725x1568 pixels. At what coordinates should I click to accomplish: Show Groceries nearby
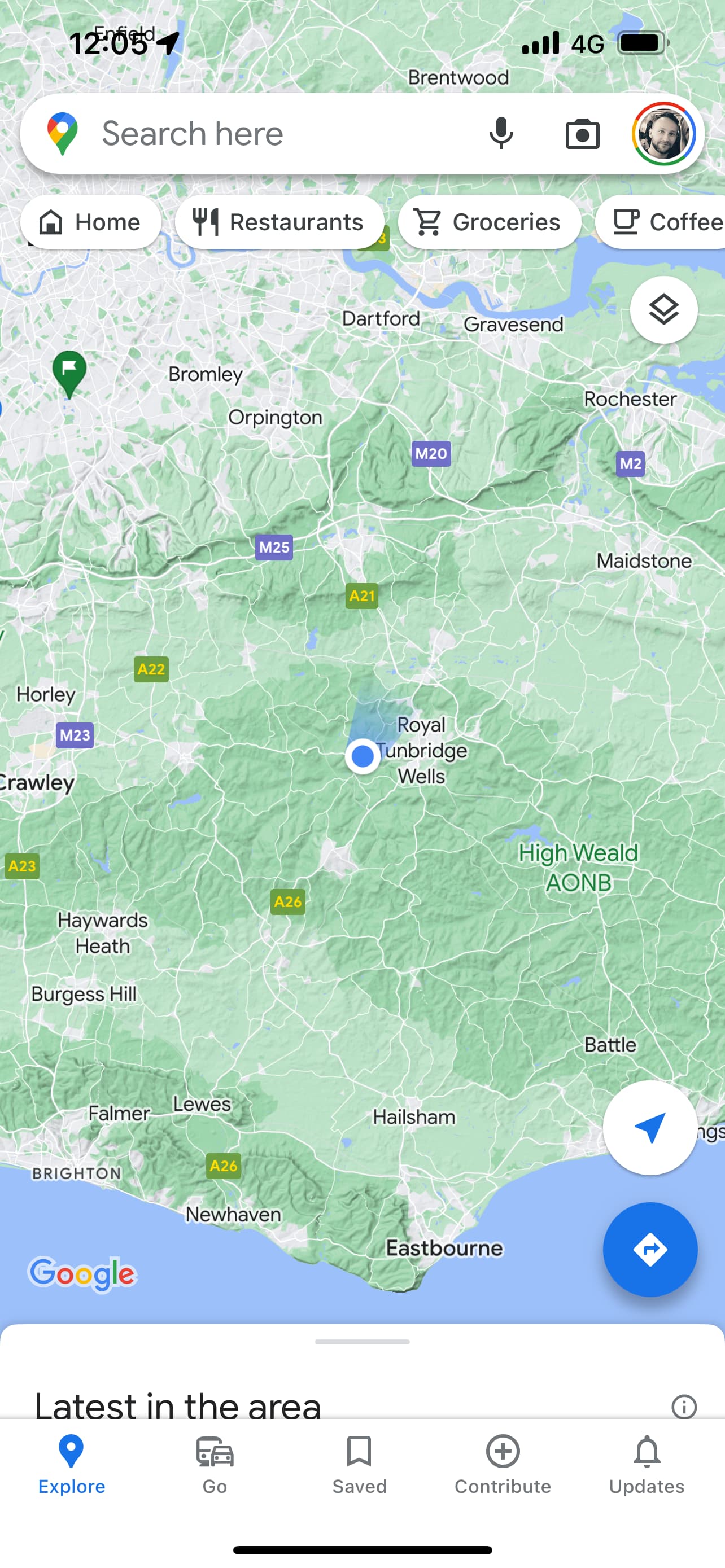tap(489, 222)
